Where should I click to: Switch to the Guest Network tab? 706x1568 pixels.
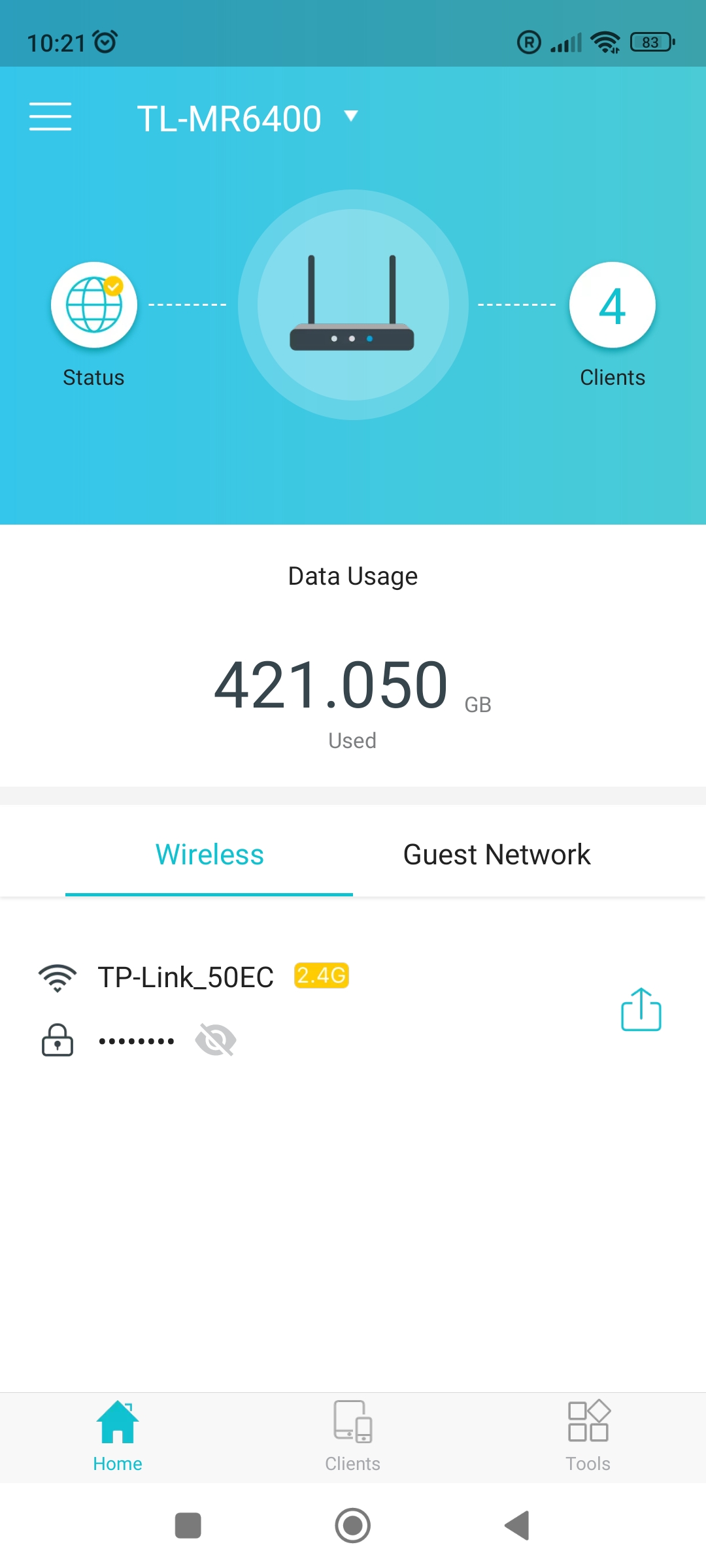(497, 855)
